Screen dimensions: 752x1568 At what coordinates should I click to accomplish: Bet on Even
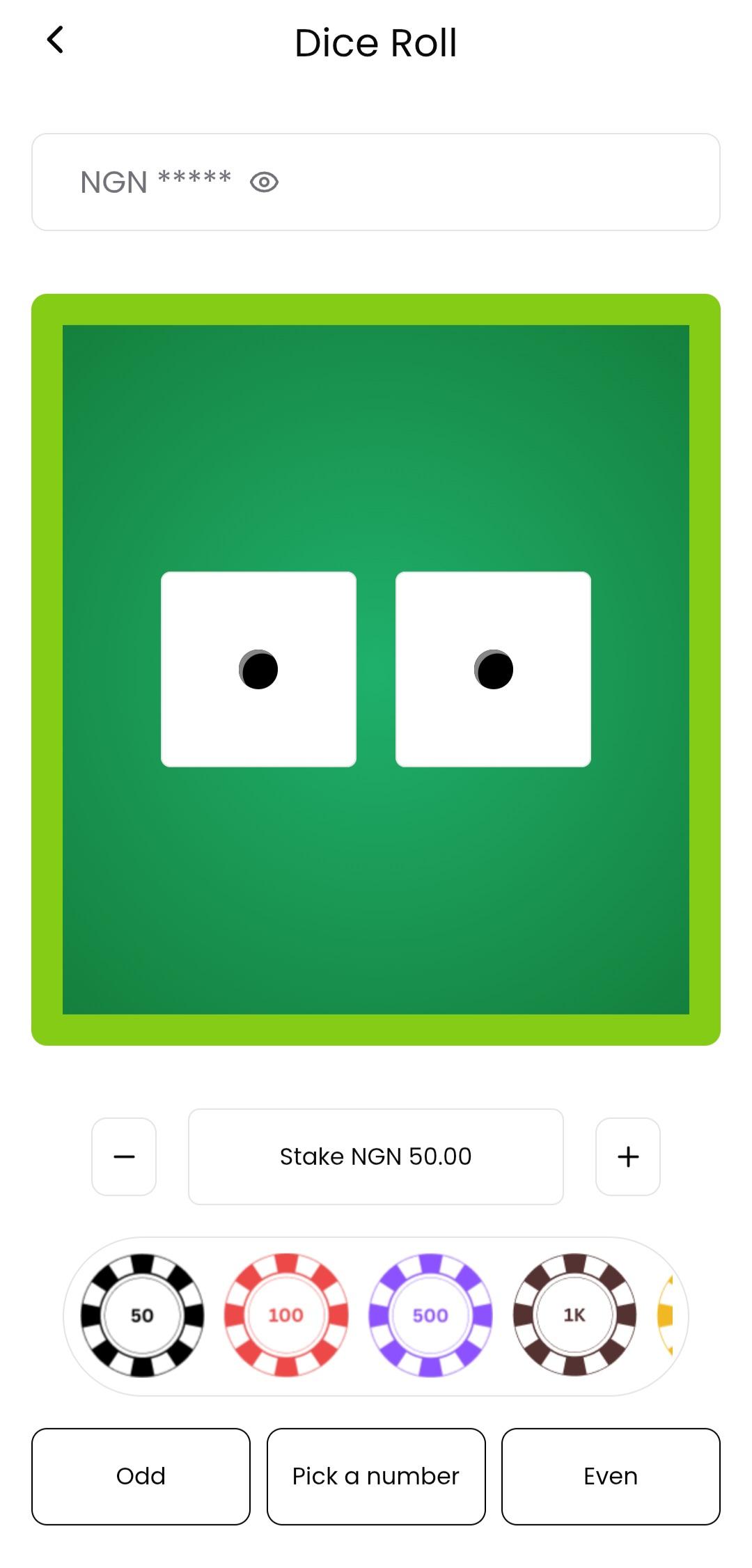(611, 1476)
